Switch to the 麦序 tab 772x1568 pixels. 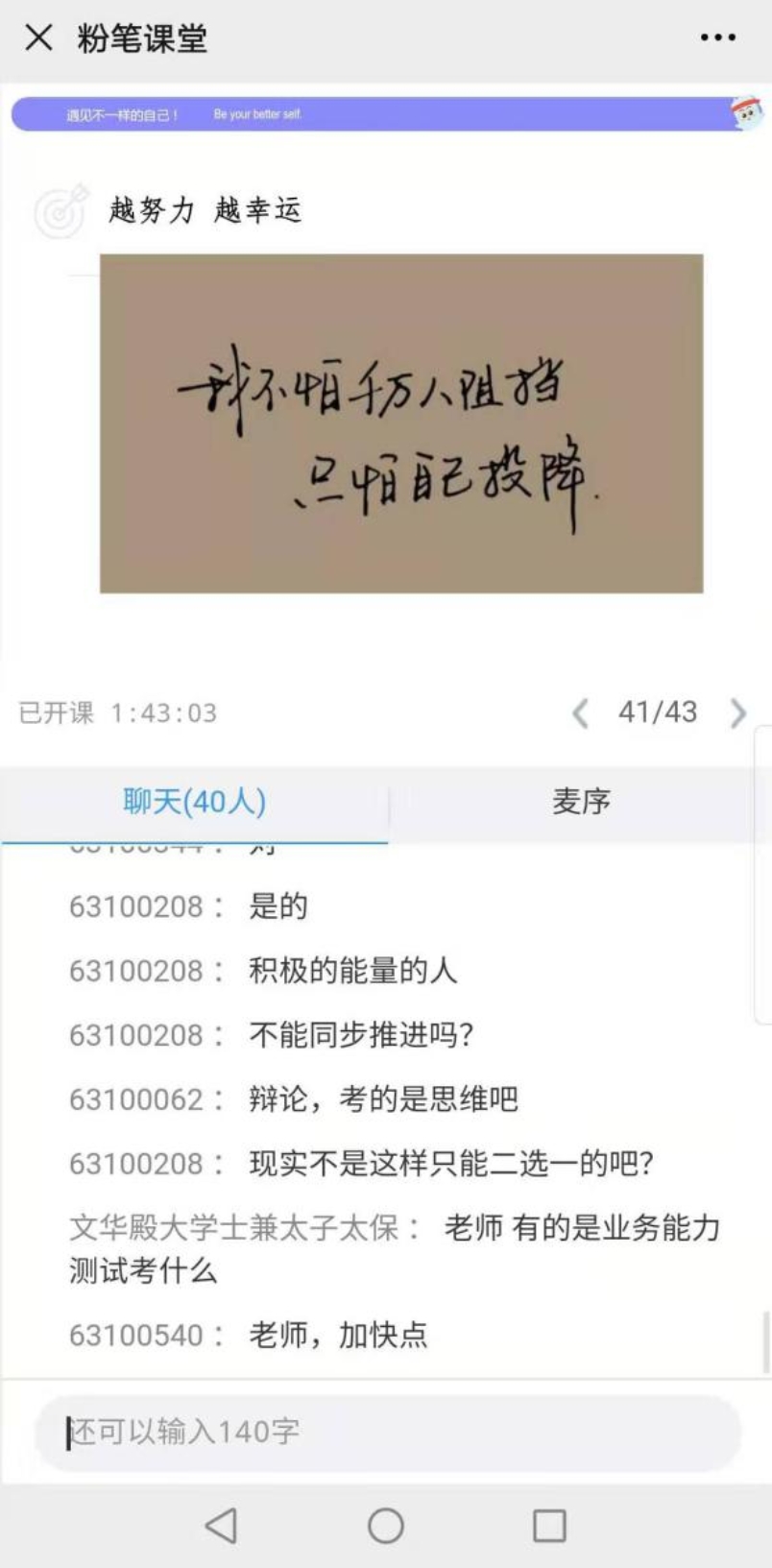581,802
